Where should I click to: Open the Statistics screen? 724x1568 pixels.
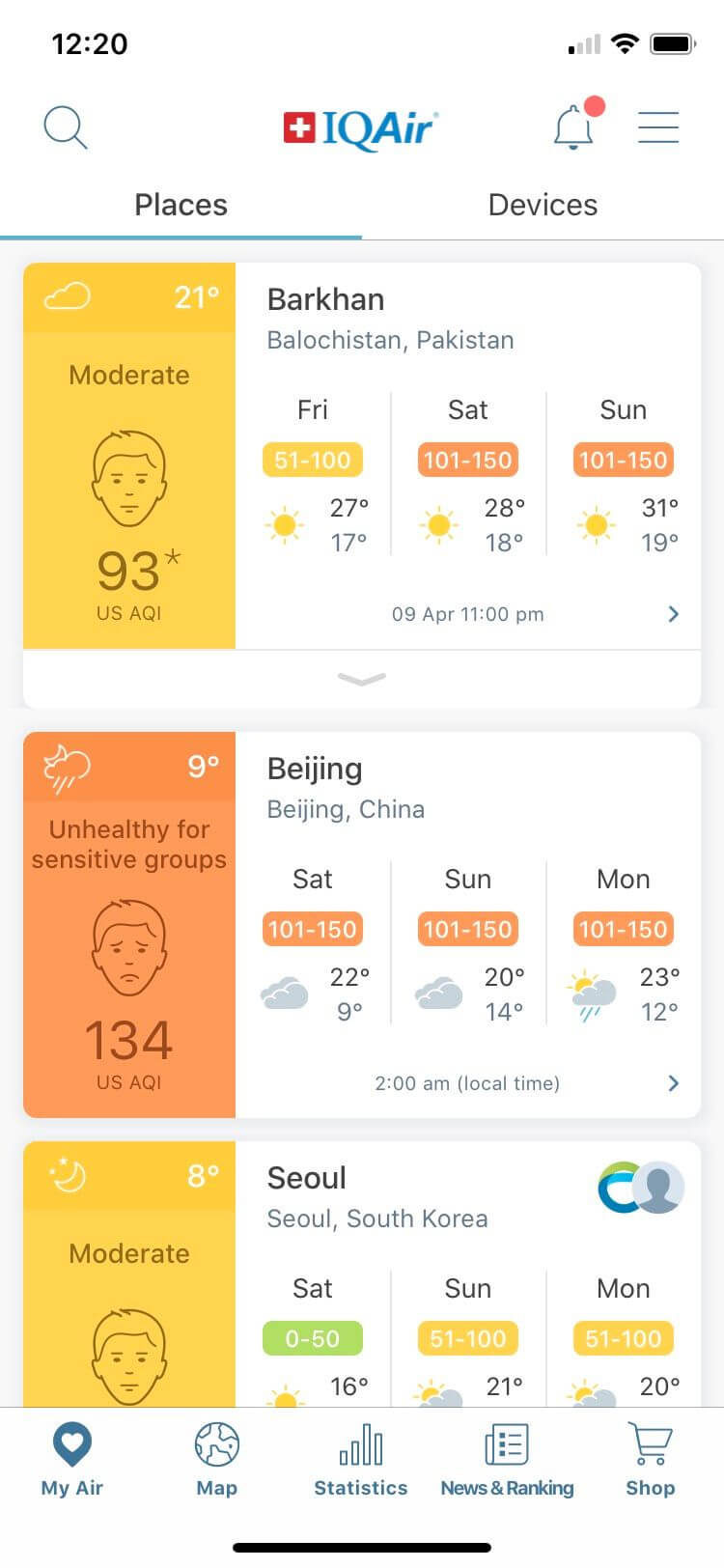tap(361, 1458)
